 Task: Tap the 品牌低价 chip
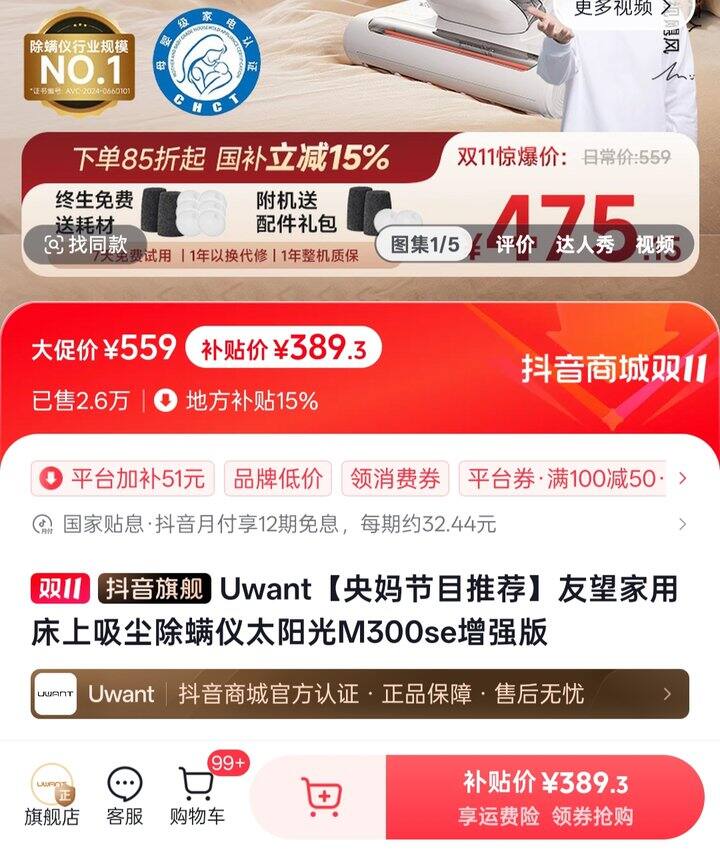point(278,479)
